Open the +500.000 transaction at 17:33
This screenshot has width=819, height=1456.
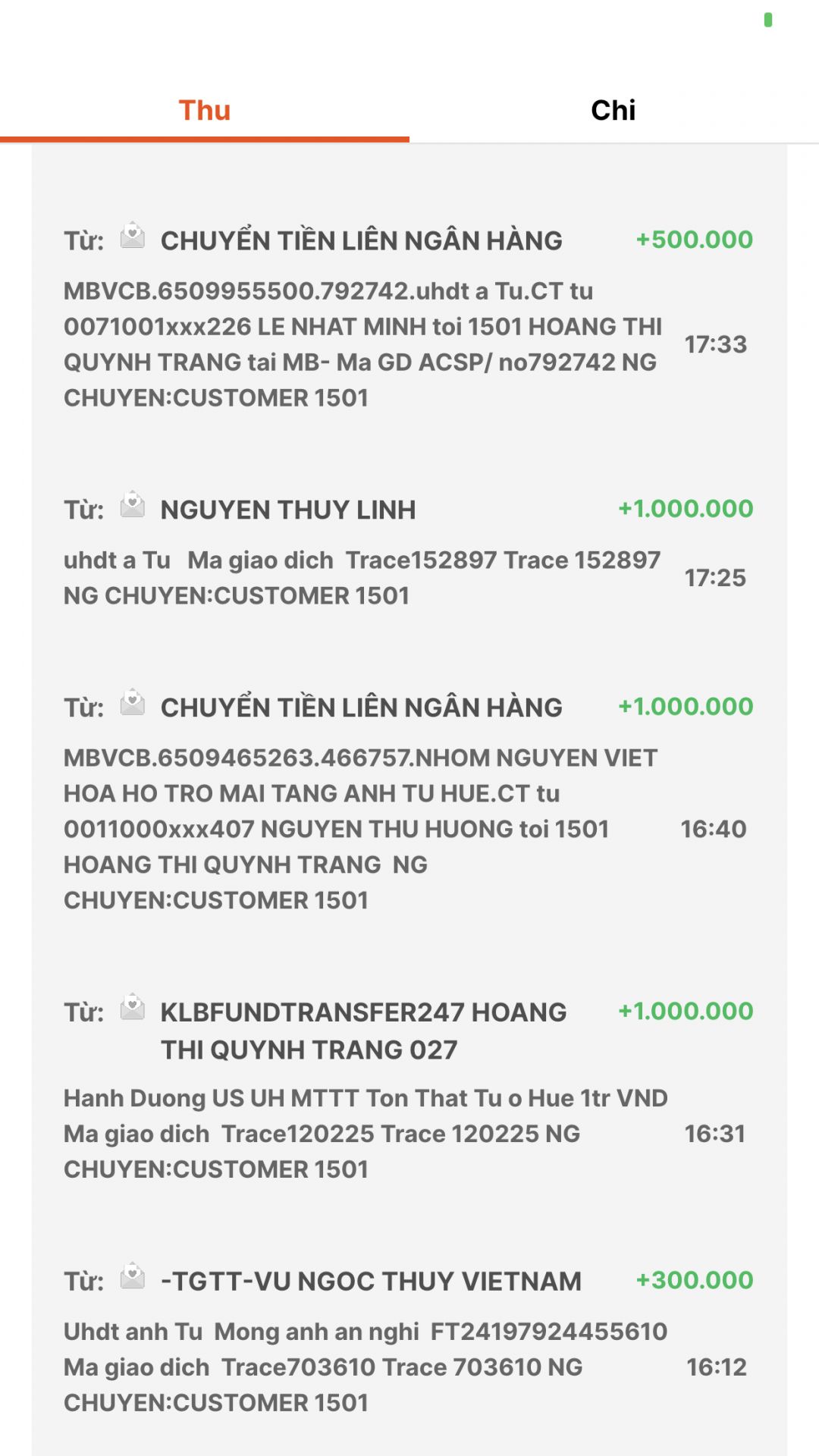pyautogui.click(x=408, y=318)
